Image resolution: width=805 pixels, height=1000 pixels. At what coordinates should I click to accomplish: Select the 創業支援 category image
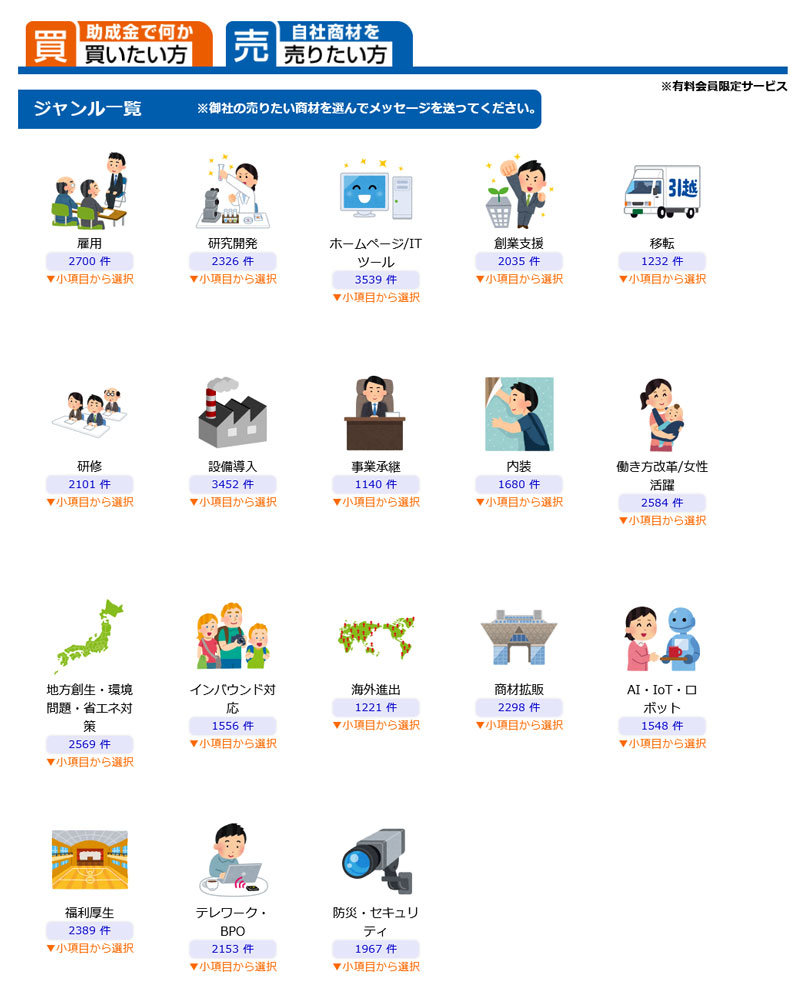click(x=519, y=192)
